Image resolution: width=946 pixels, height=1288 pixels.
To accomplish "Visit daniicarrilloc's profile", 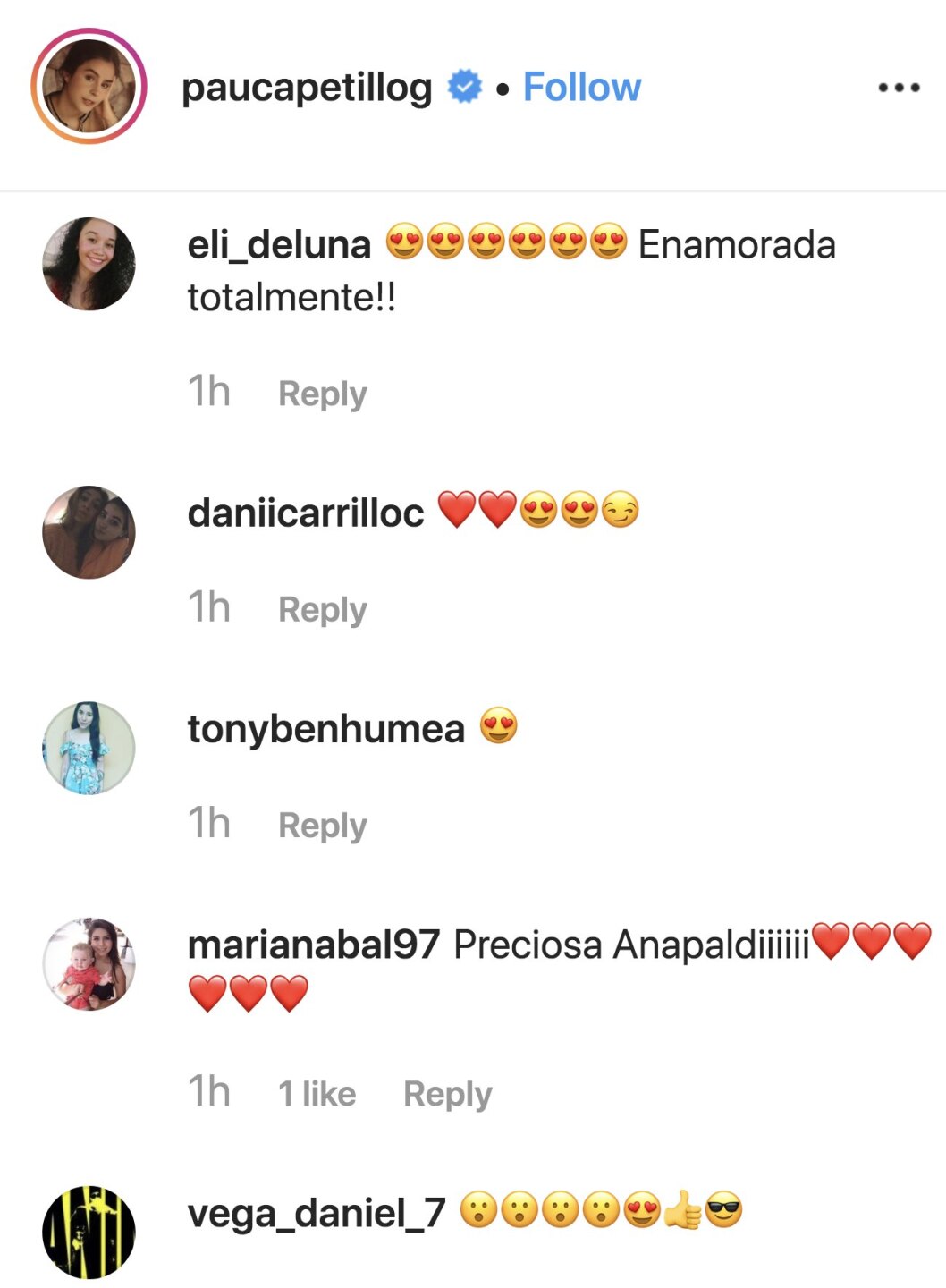I will (x=306, y=513).
